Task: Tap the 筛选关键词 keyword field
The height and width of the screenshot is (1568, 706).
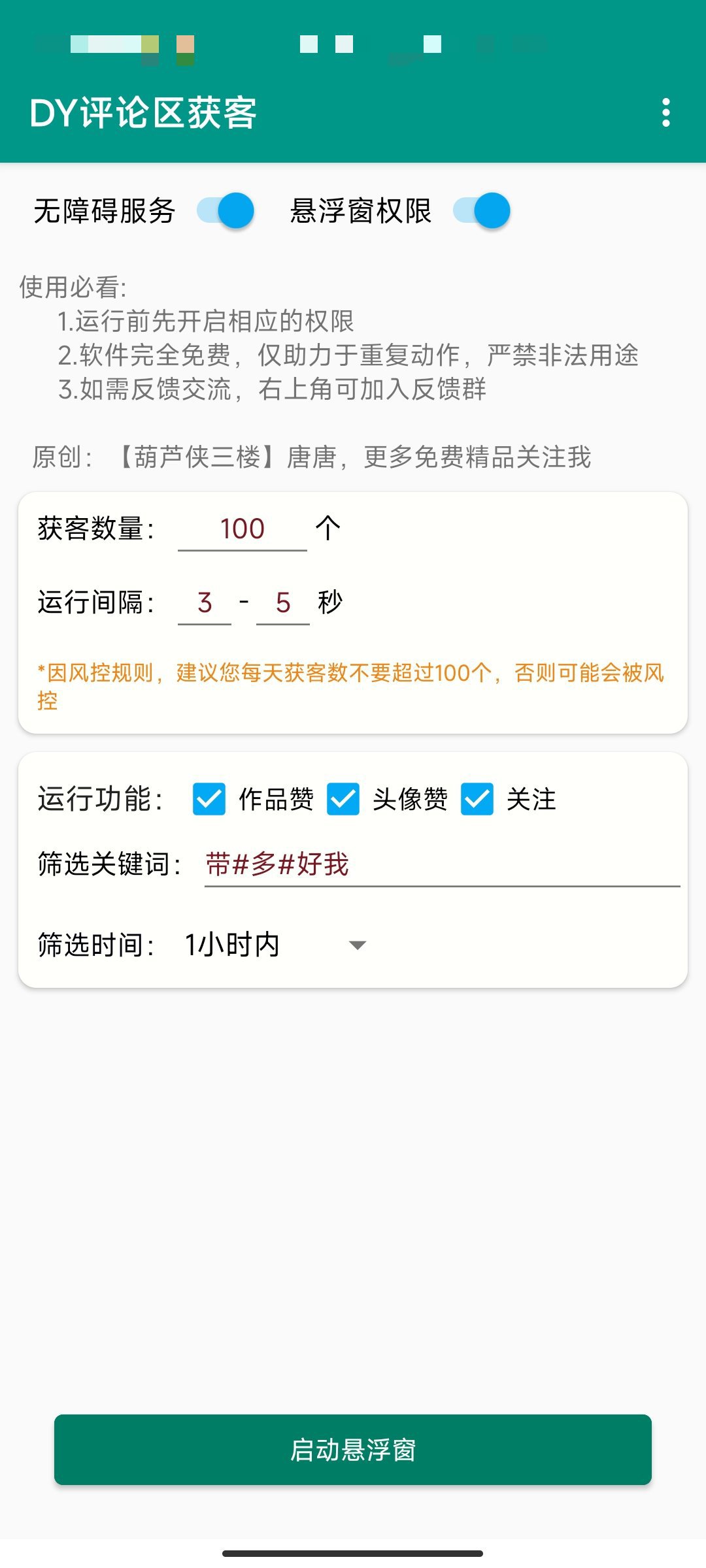Action: [442, 864]
